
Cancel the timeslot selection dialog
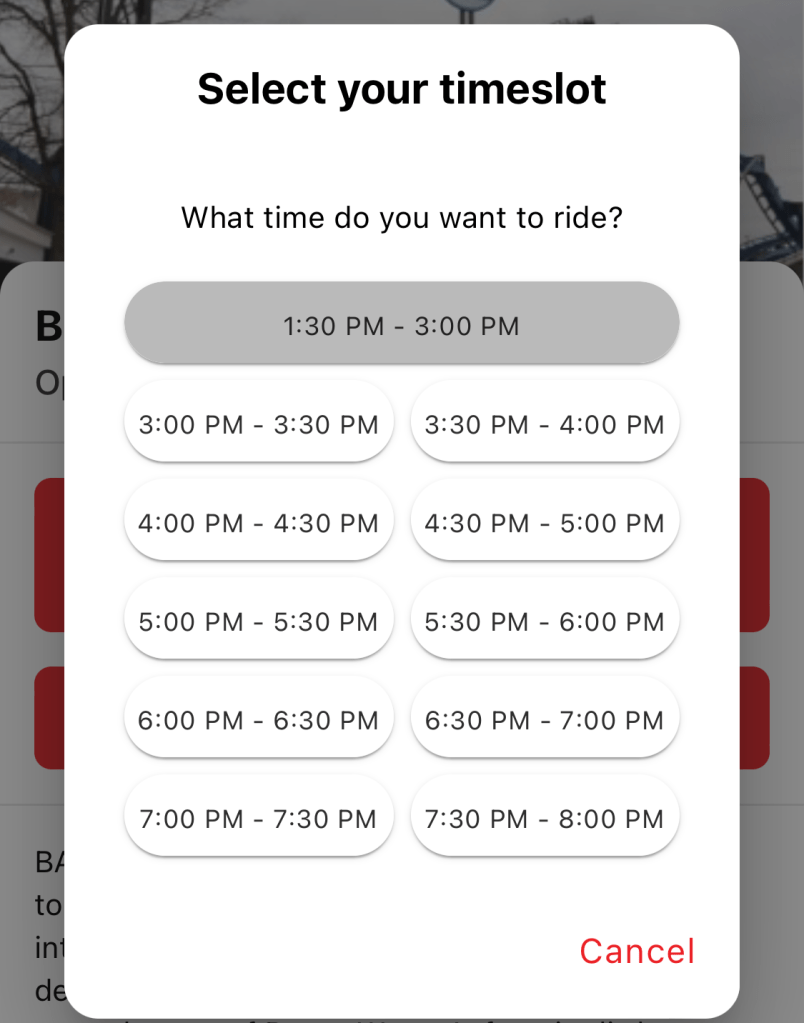[x=637, y=951]
